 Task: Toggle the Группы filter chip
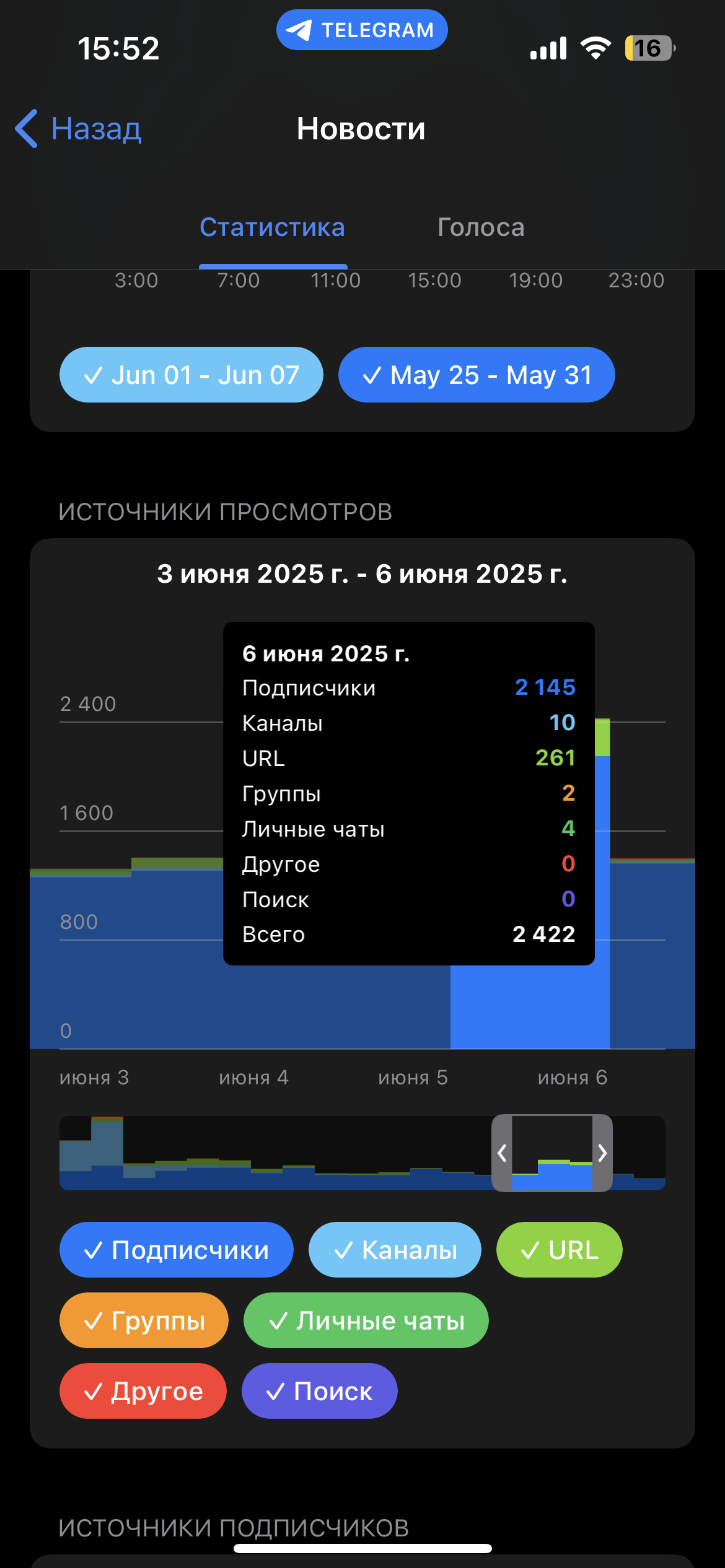coord(144,1320)
